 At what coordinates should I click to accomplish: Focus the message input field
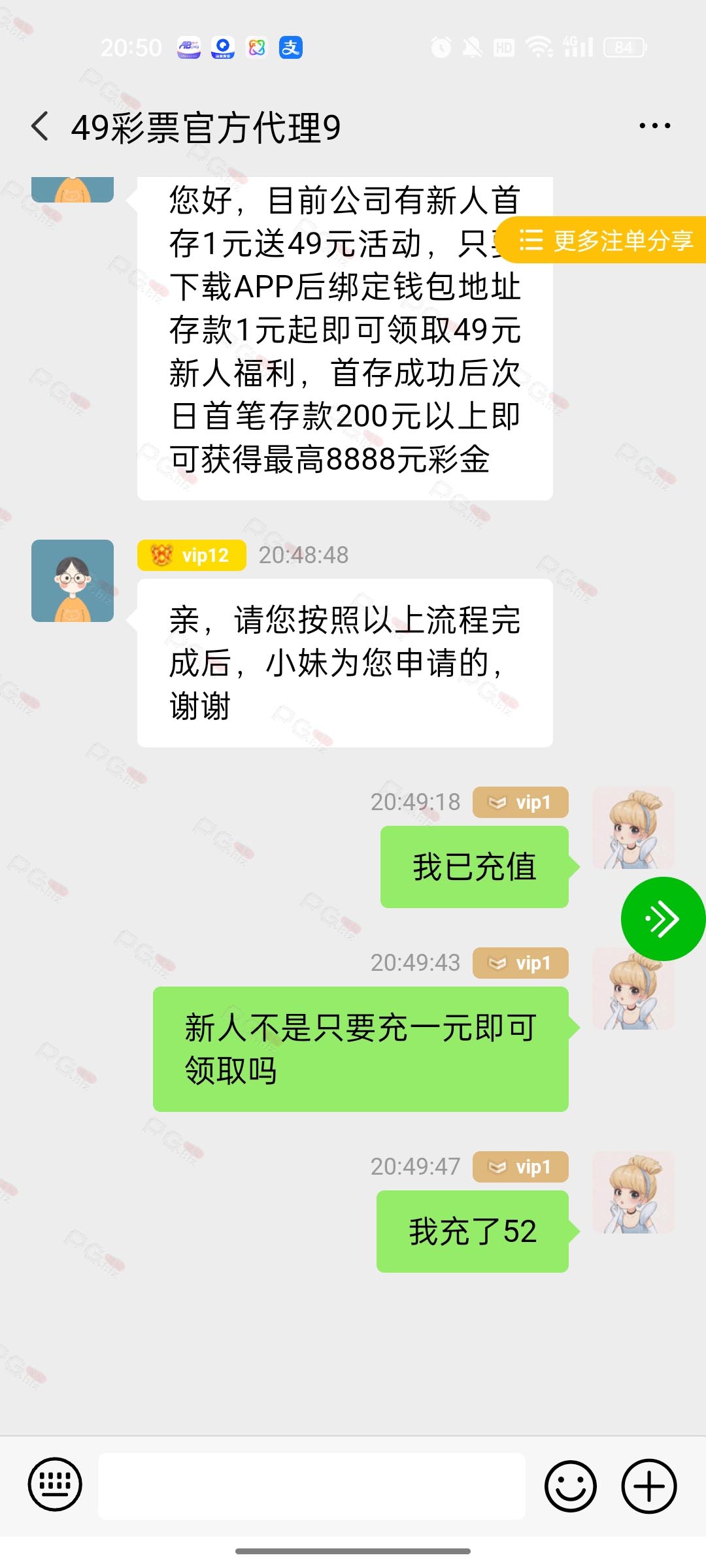[312, 1486]
